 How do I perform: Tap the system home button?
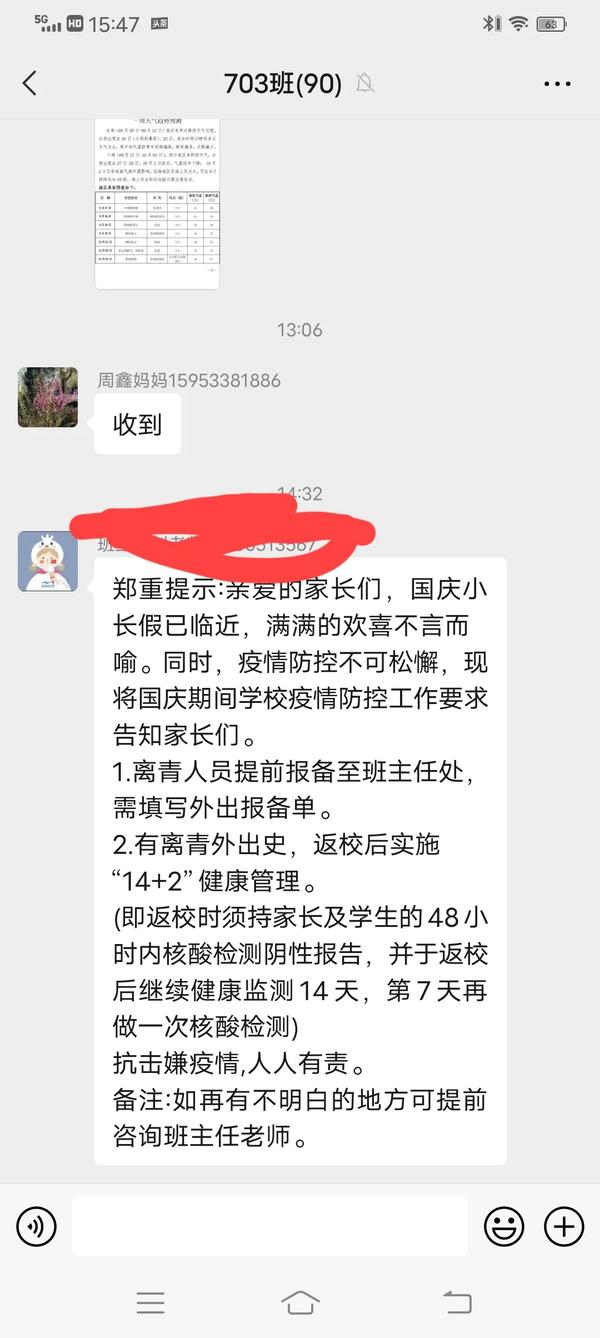click(300, 1302)
